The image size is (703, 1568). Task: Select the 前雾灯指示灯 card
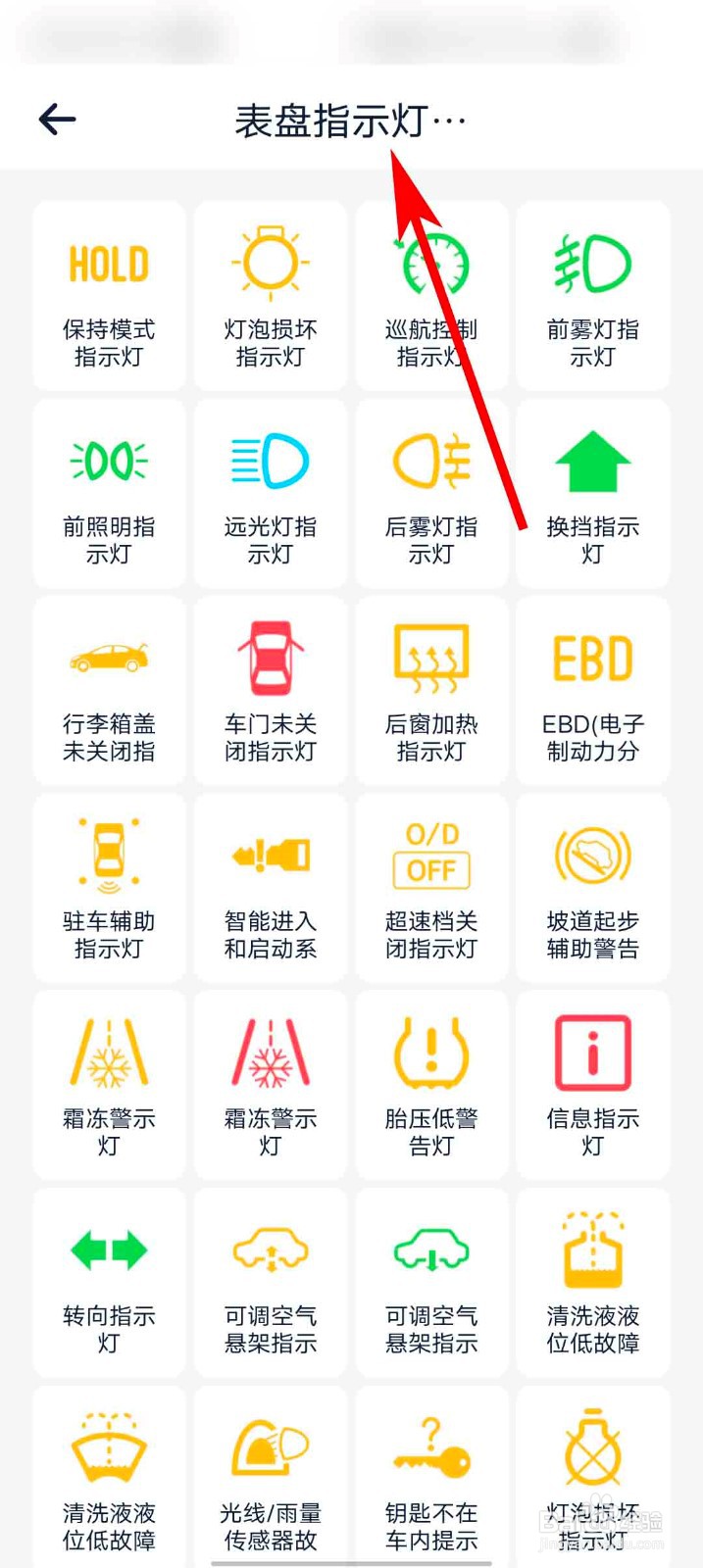(593, 296)
